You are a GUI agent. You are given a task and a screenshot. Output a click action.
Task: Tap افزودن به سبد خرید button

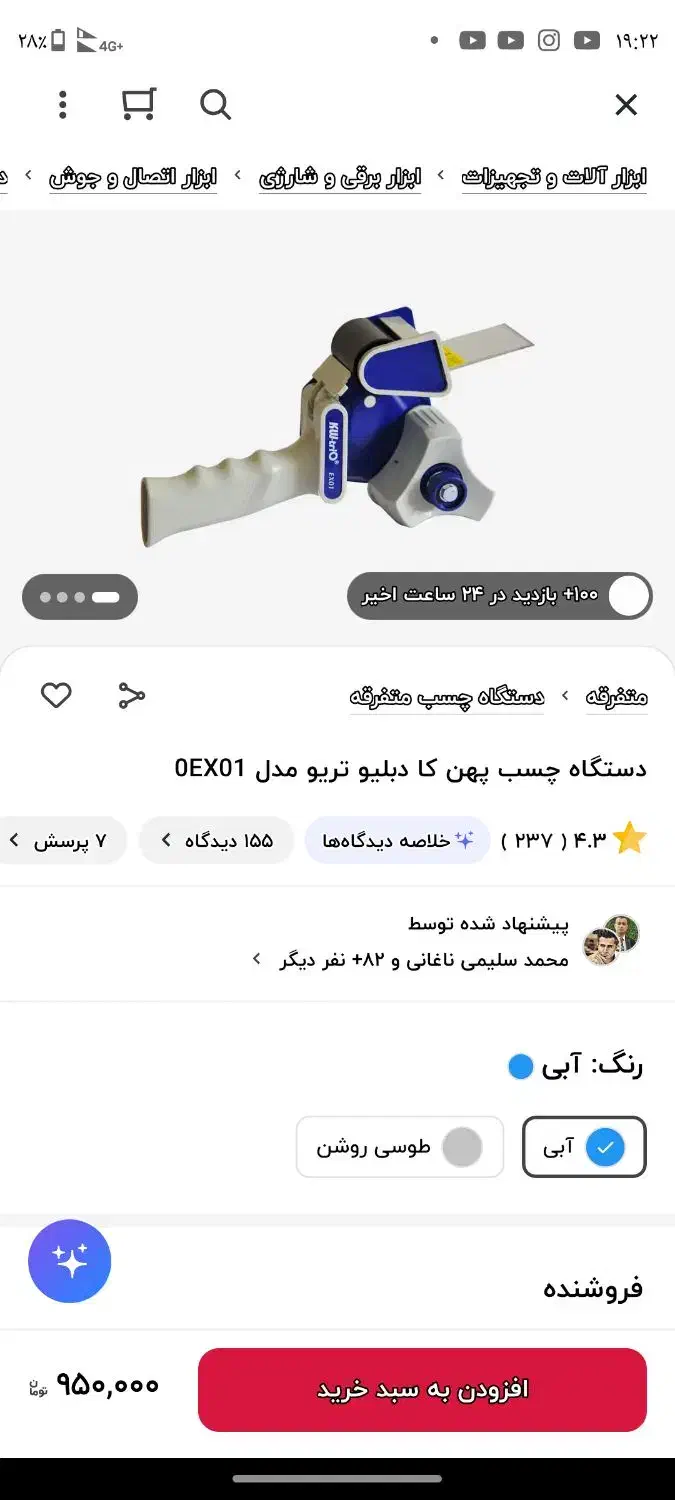click(422, 1390)
